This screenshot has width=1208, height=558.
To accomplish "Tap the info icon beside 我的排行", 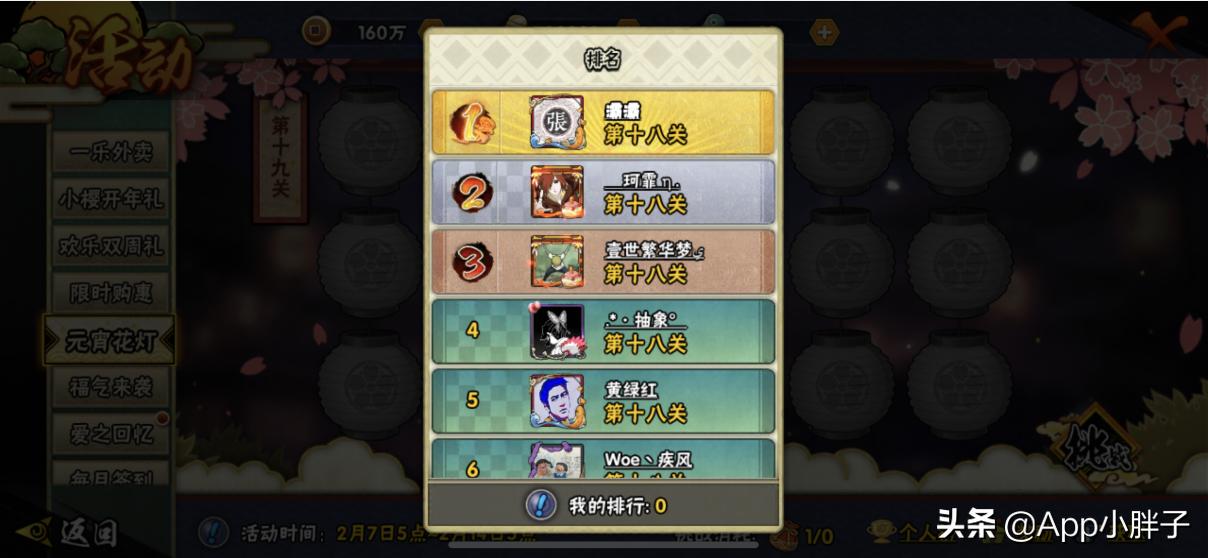I will [541, 506].
